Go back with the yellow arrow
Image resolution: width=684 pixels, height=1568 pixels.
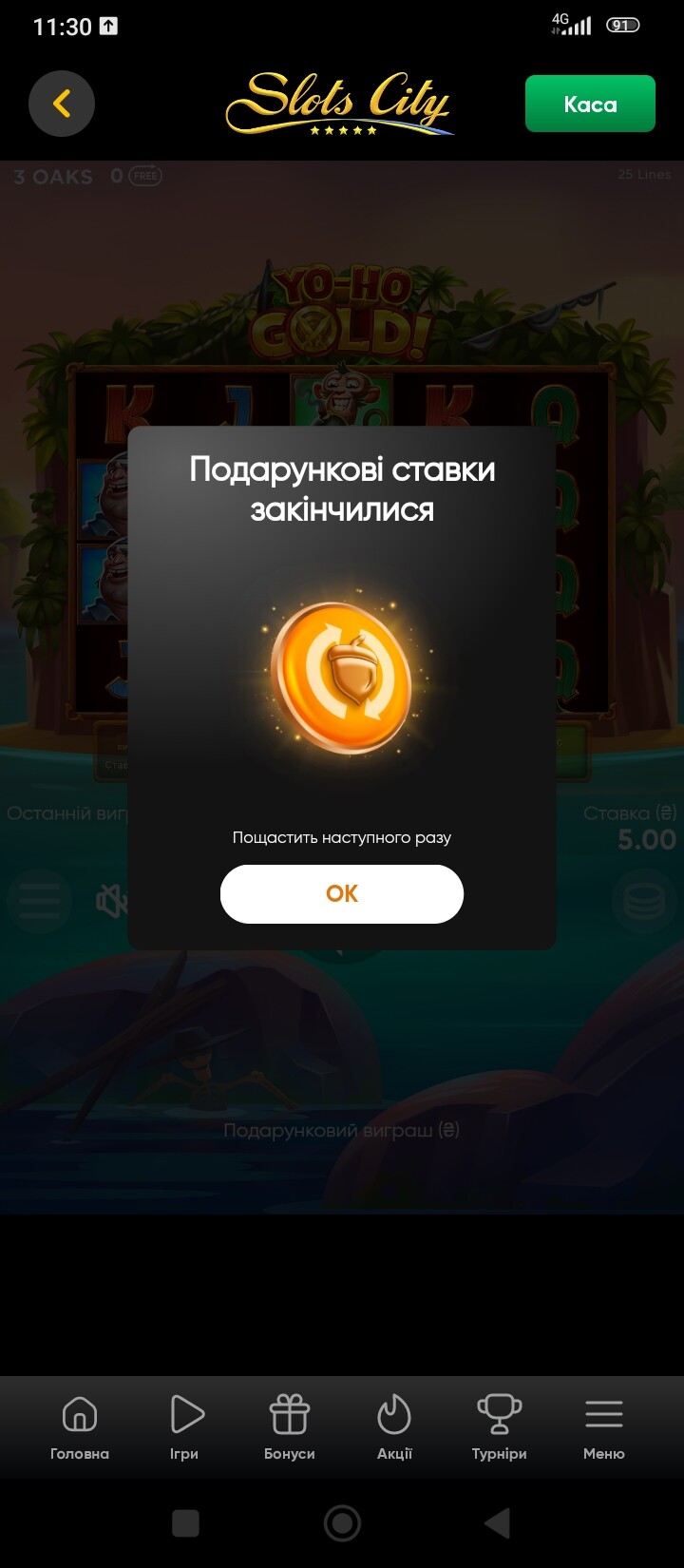(x=62, y=104)
